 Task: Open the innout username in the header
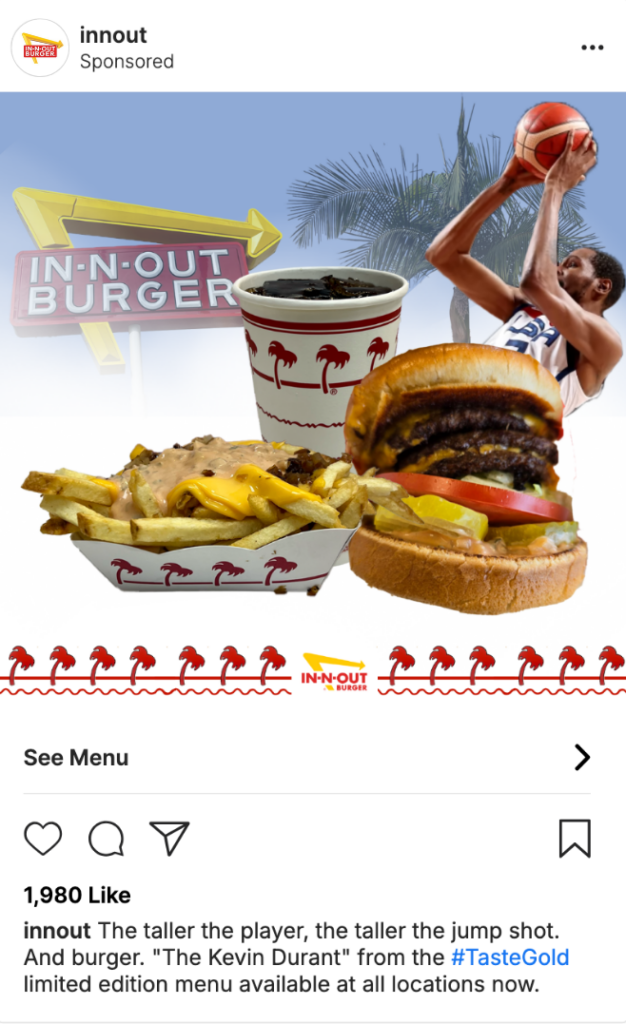pyautogui.click(x=113, y=35)
